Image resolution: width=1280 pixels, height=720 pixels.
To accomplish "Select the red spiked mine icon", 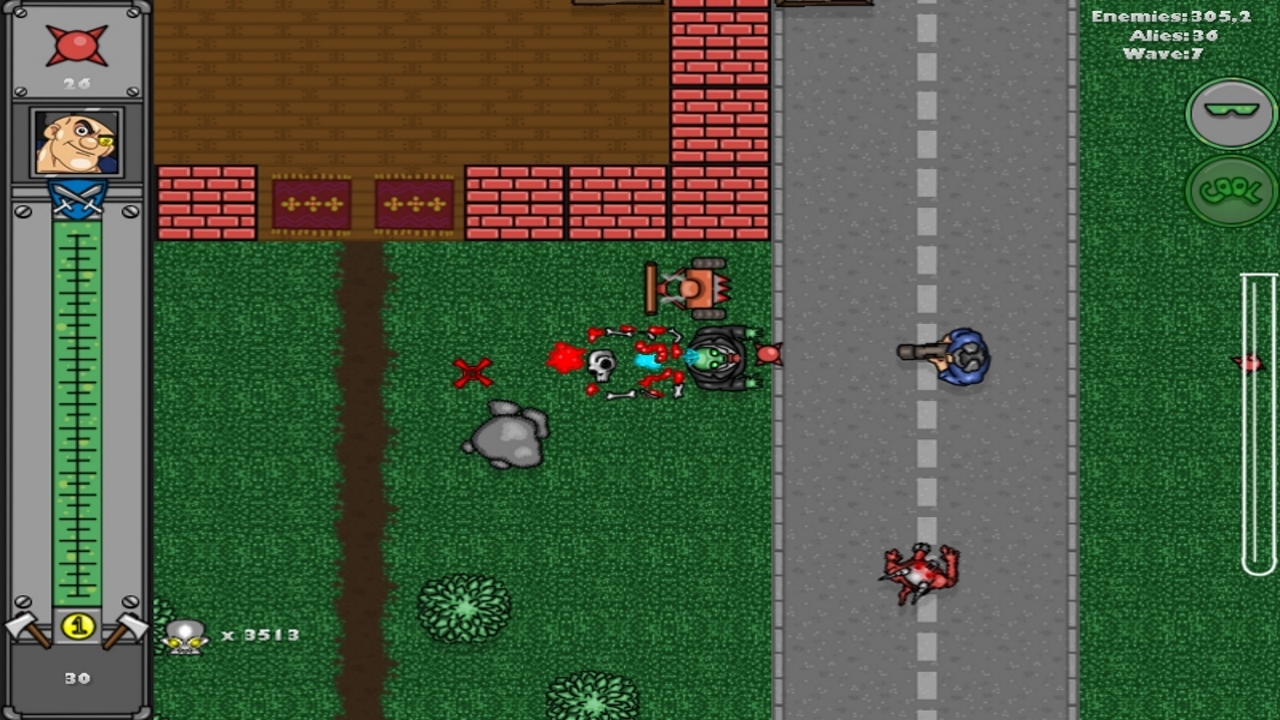I will tap(77, 46).
